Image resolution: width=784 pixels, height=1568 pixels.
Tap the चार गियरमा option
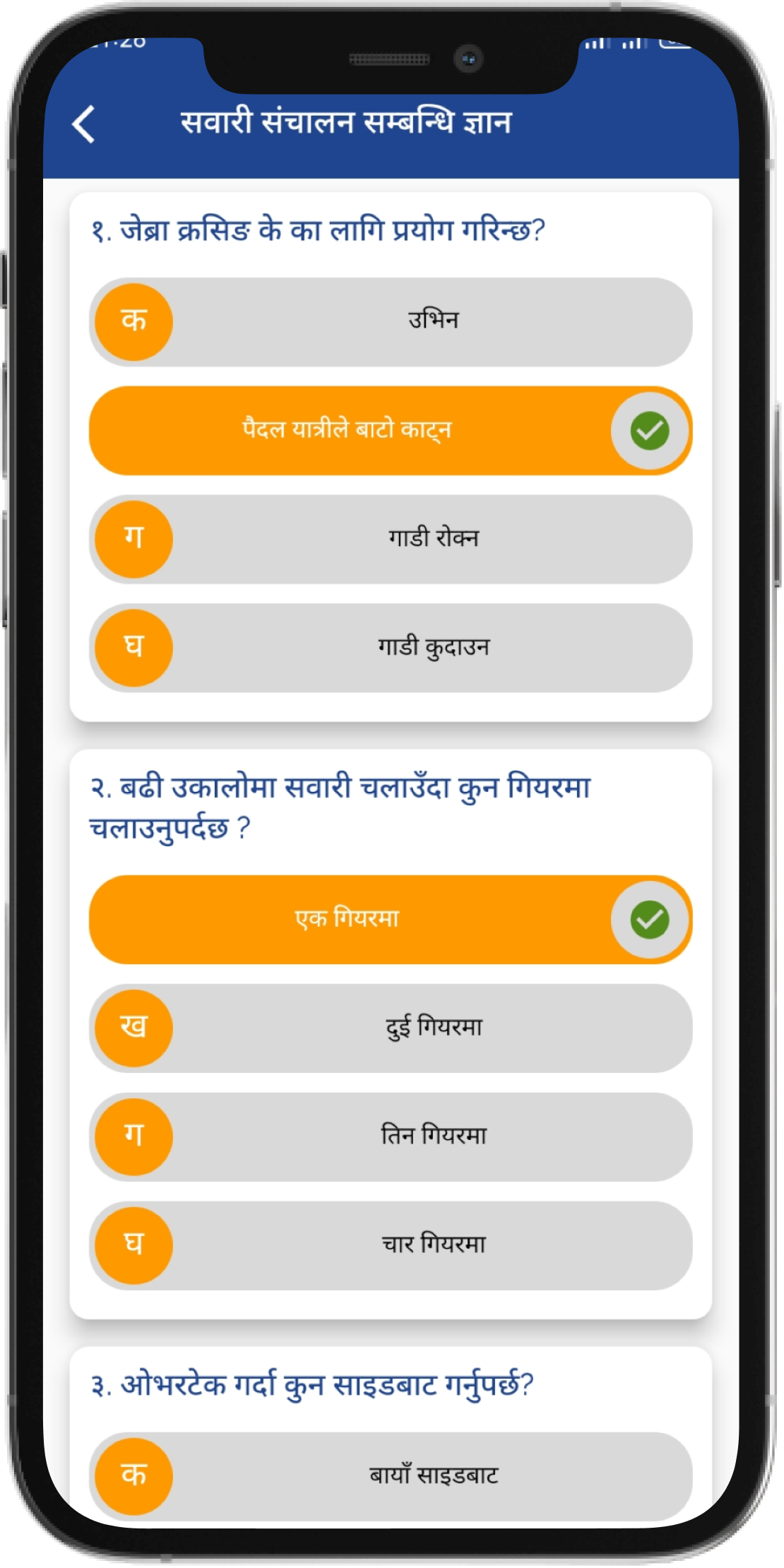point(391,1246)
